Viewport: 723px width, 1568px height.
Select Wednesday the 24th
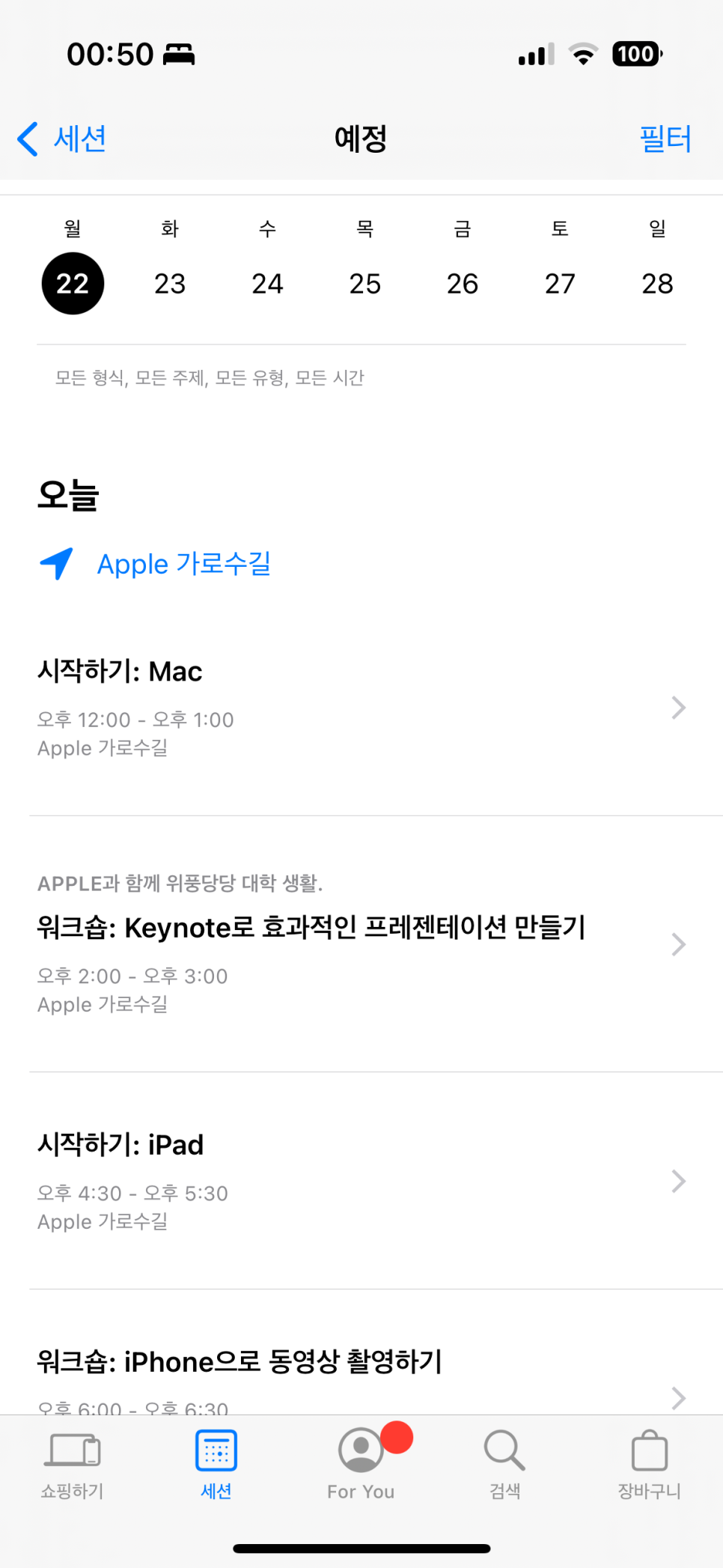[267, 284]
